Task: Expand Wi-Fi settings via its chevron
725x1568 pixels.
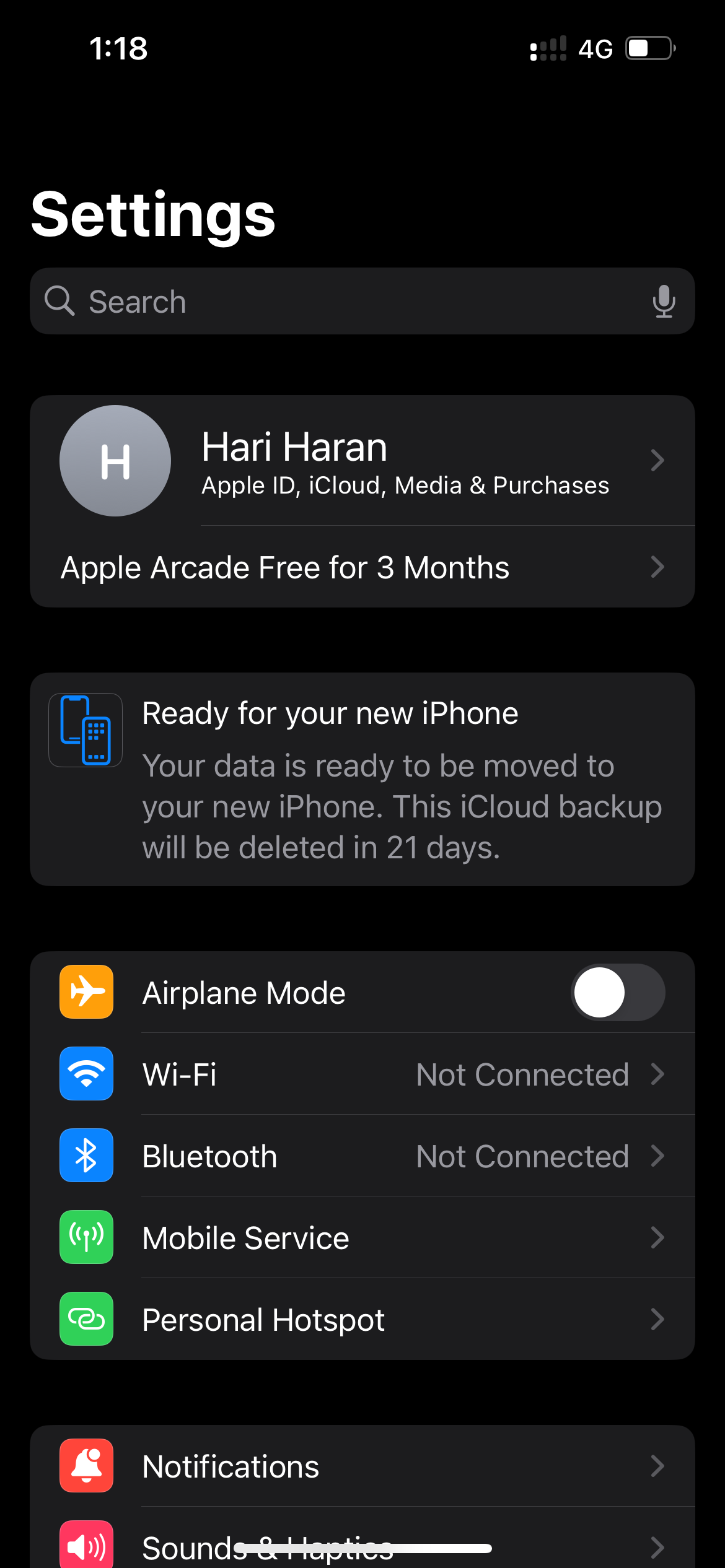Action: point(657,1074)
